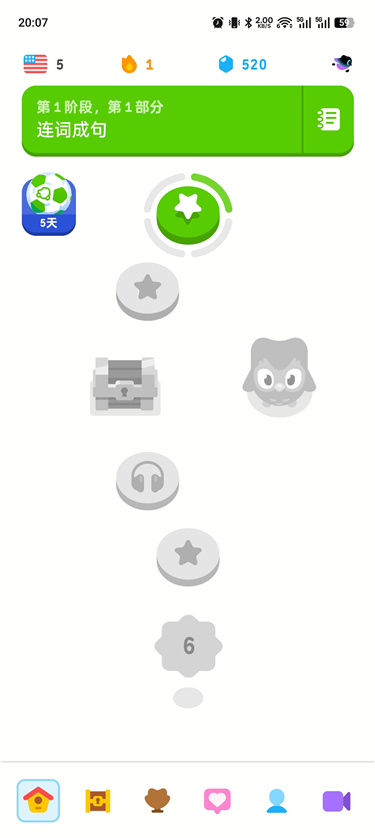Tap the locked level 6 badge node
375x838 pixels.
(188, 646)
